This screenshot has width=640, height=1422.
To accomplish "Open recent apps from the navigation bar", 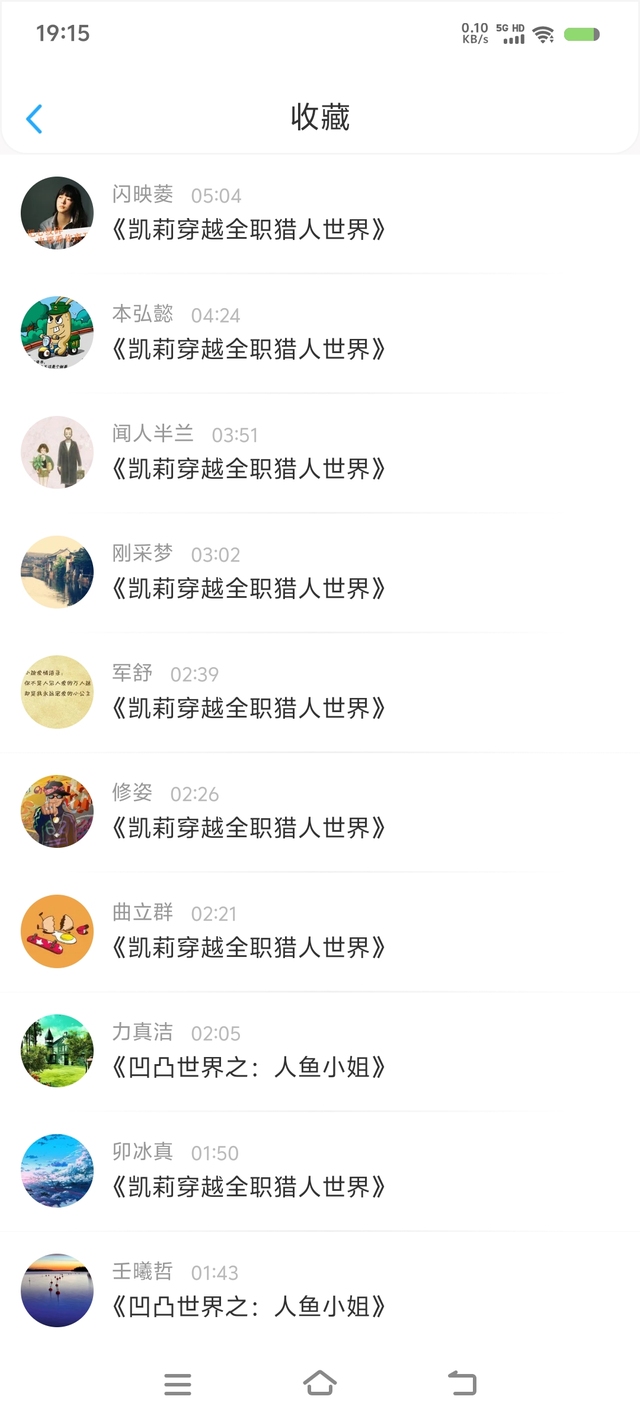I will coord(177,1384).
